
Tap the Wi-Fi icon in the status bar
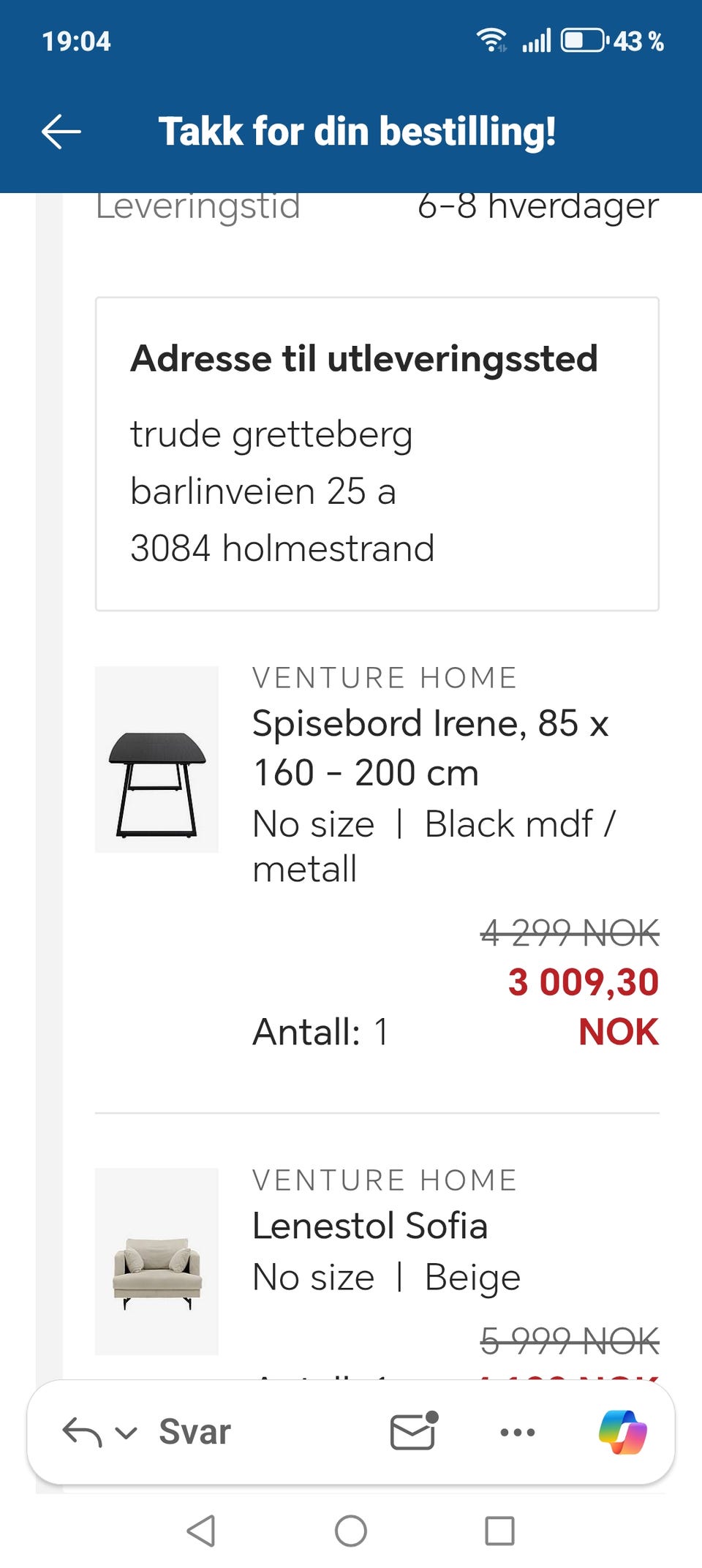[491, 40]
